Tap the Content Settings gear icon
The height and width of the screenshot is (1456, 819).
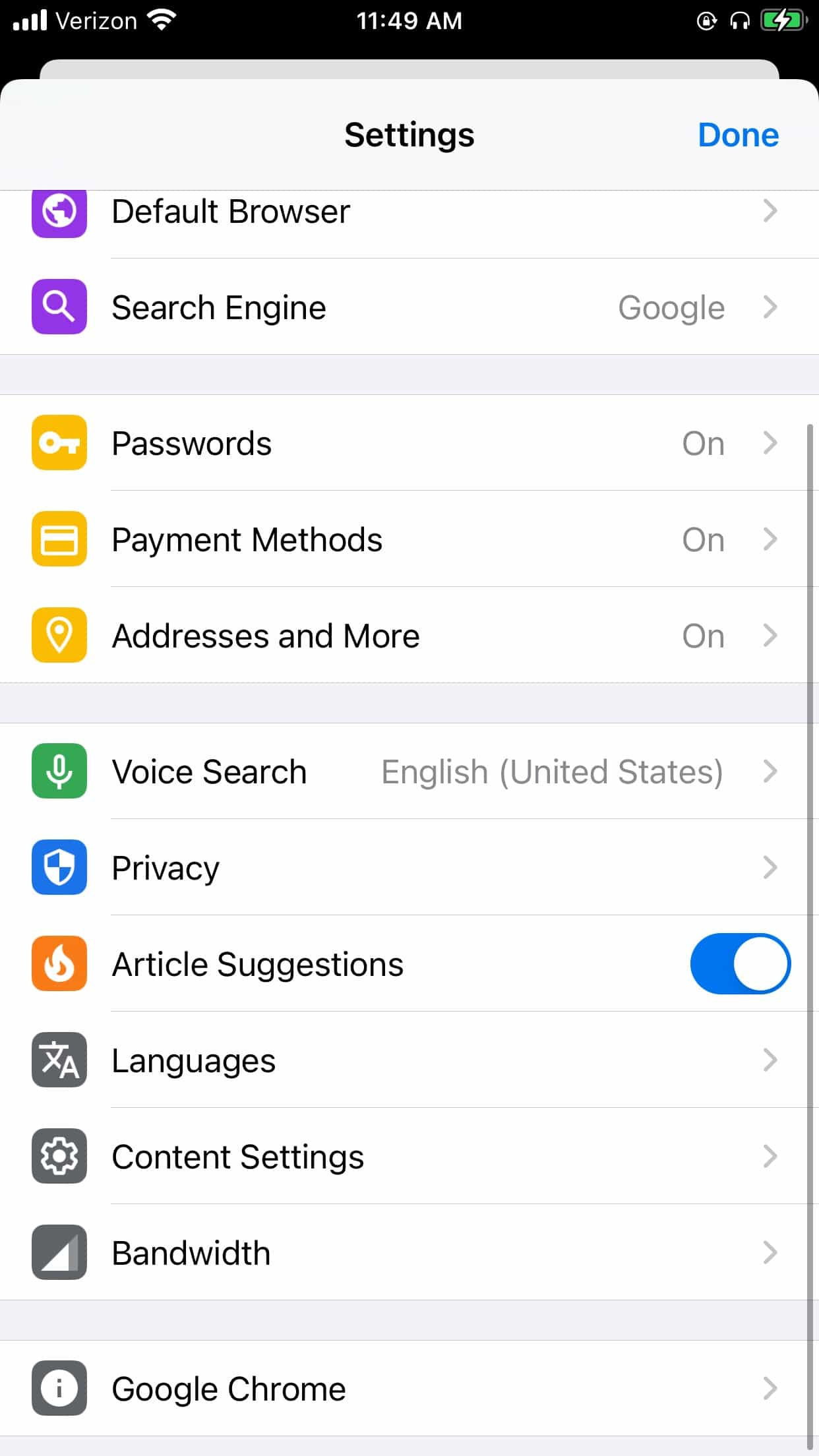[59, 1156]
